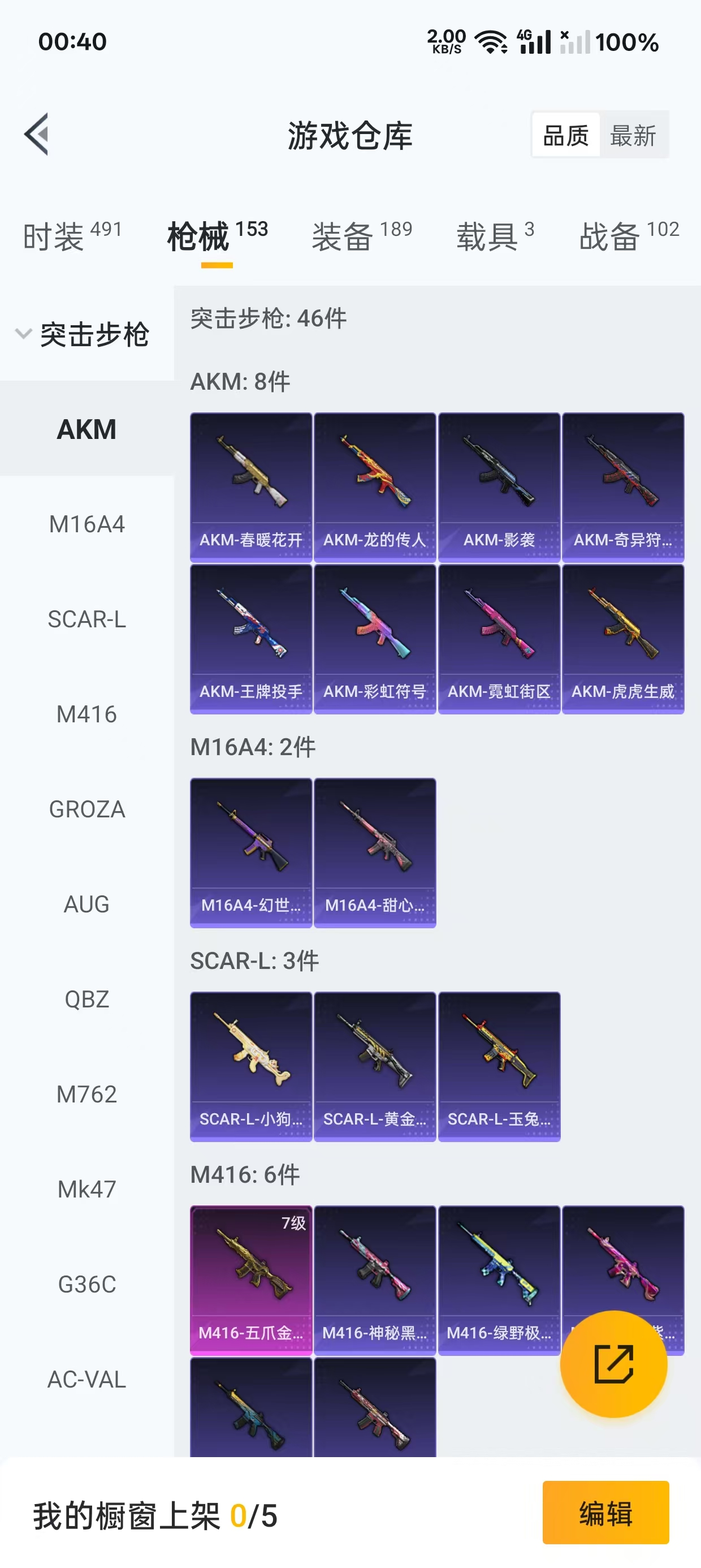Select AUG in the side list

86,904
